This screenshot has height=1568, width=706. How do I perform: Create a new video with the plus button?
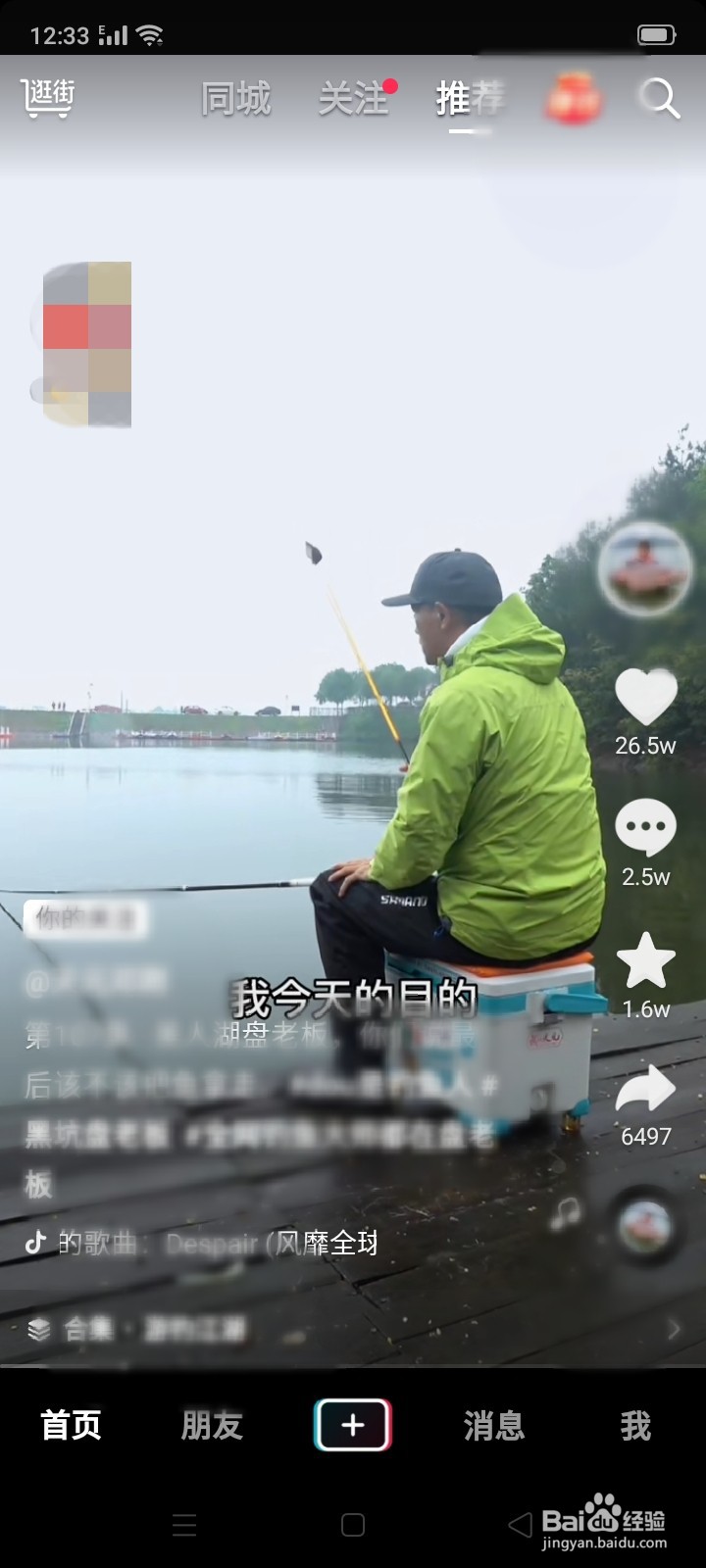pyautogui.click(x=352, y=1425)
